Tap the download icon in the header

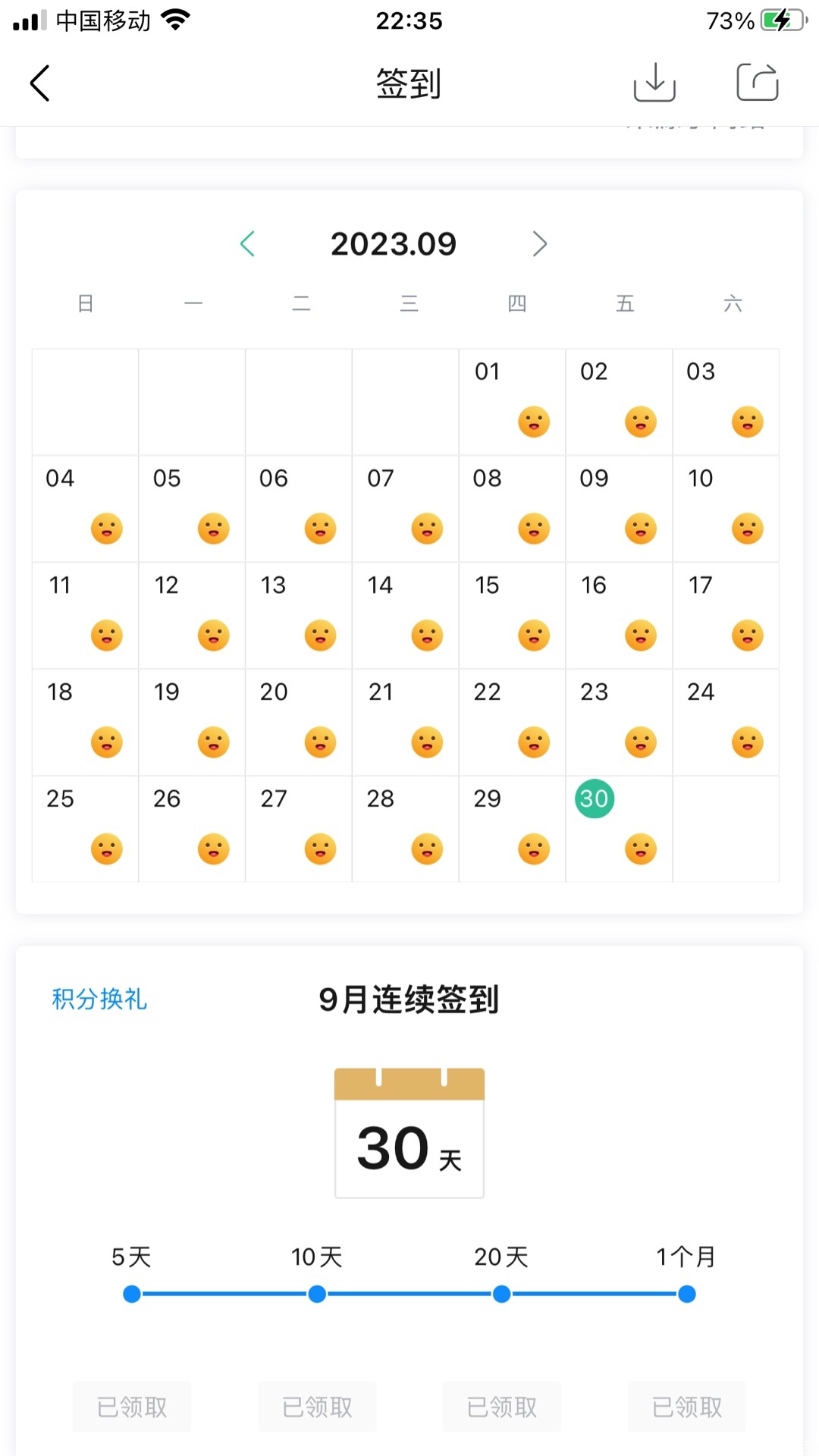[x=654, y=83]
